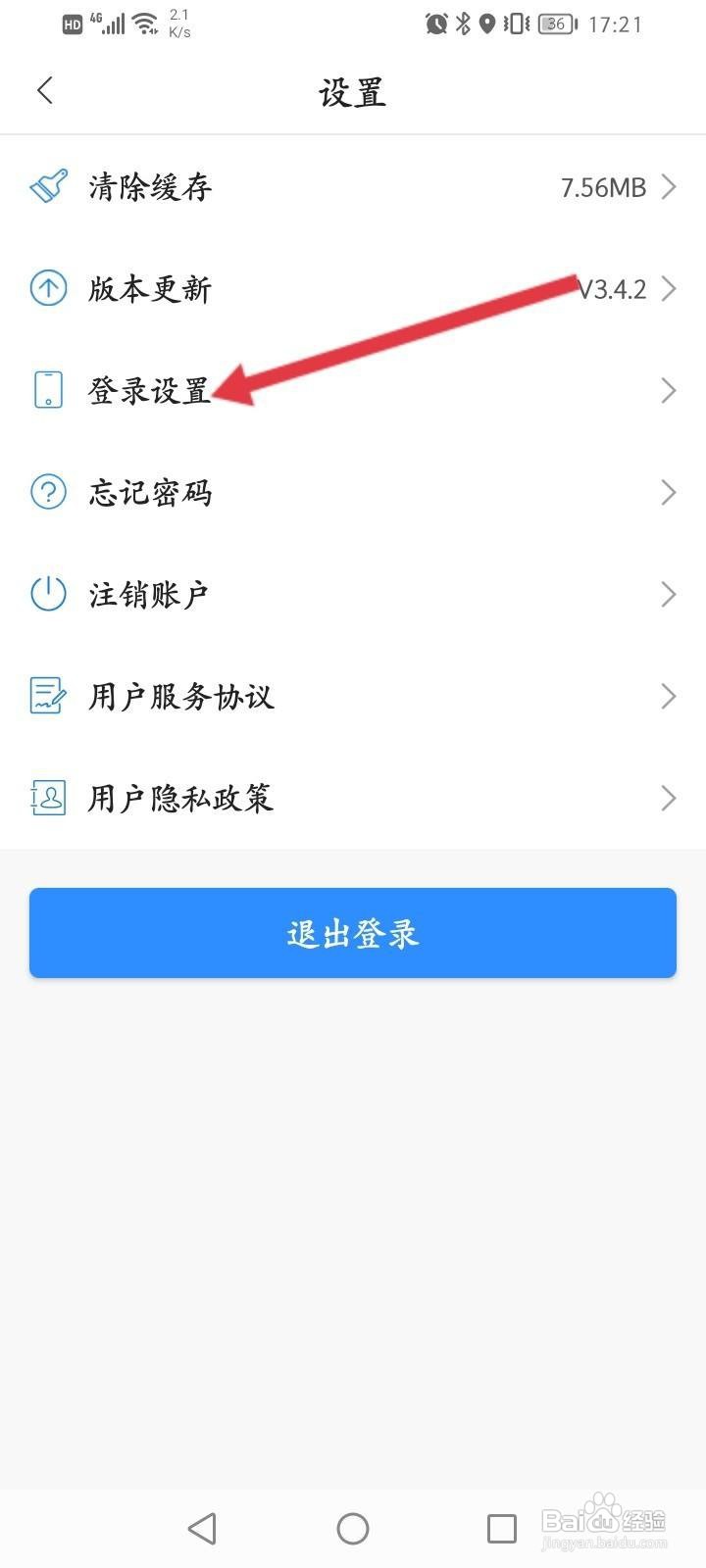Image resolution: width=706 pixels, height=1568 pixels.
Task: Open 忘记密码 password recovery entry
Action: (150, 493)
